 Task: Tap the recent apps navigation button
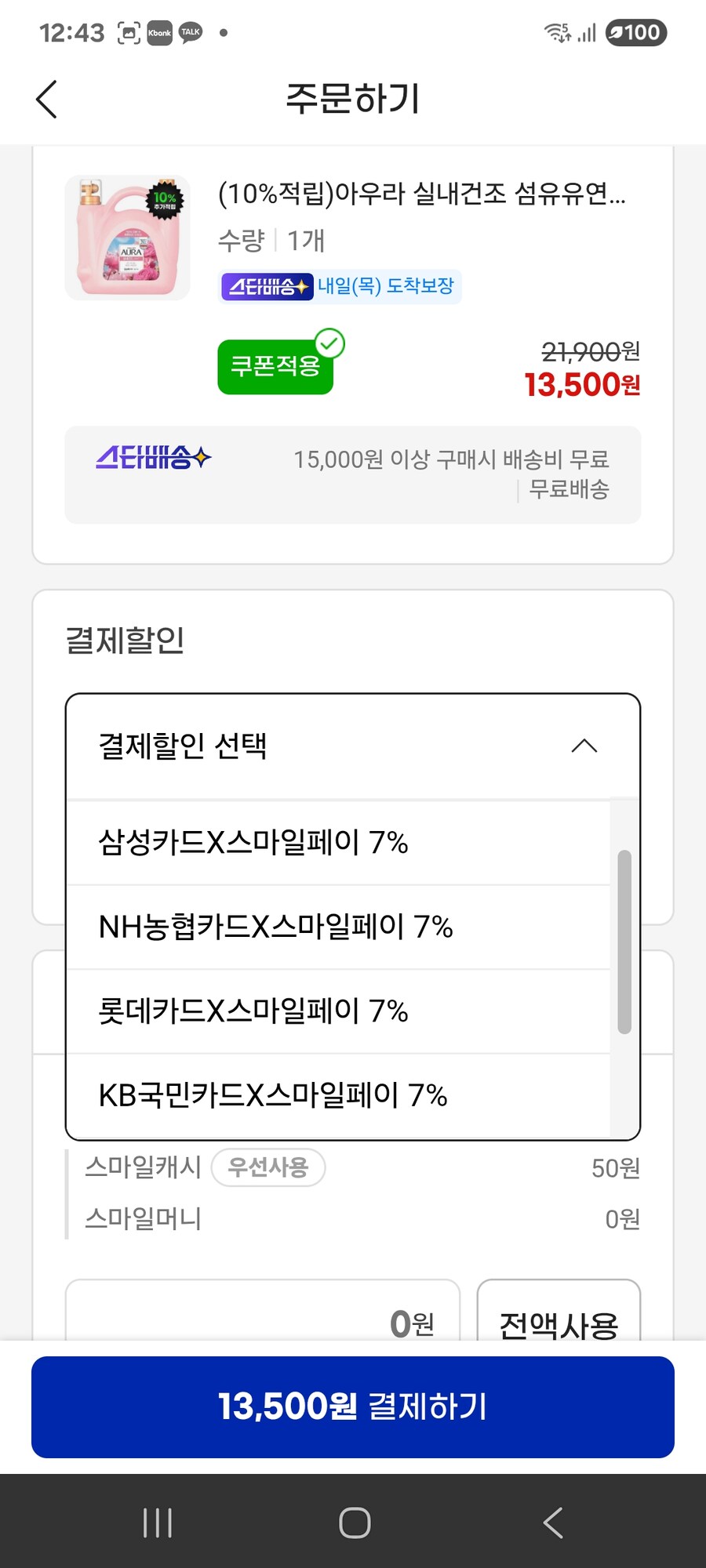point(157,1522)
